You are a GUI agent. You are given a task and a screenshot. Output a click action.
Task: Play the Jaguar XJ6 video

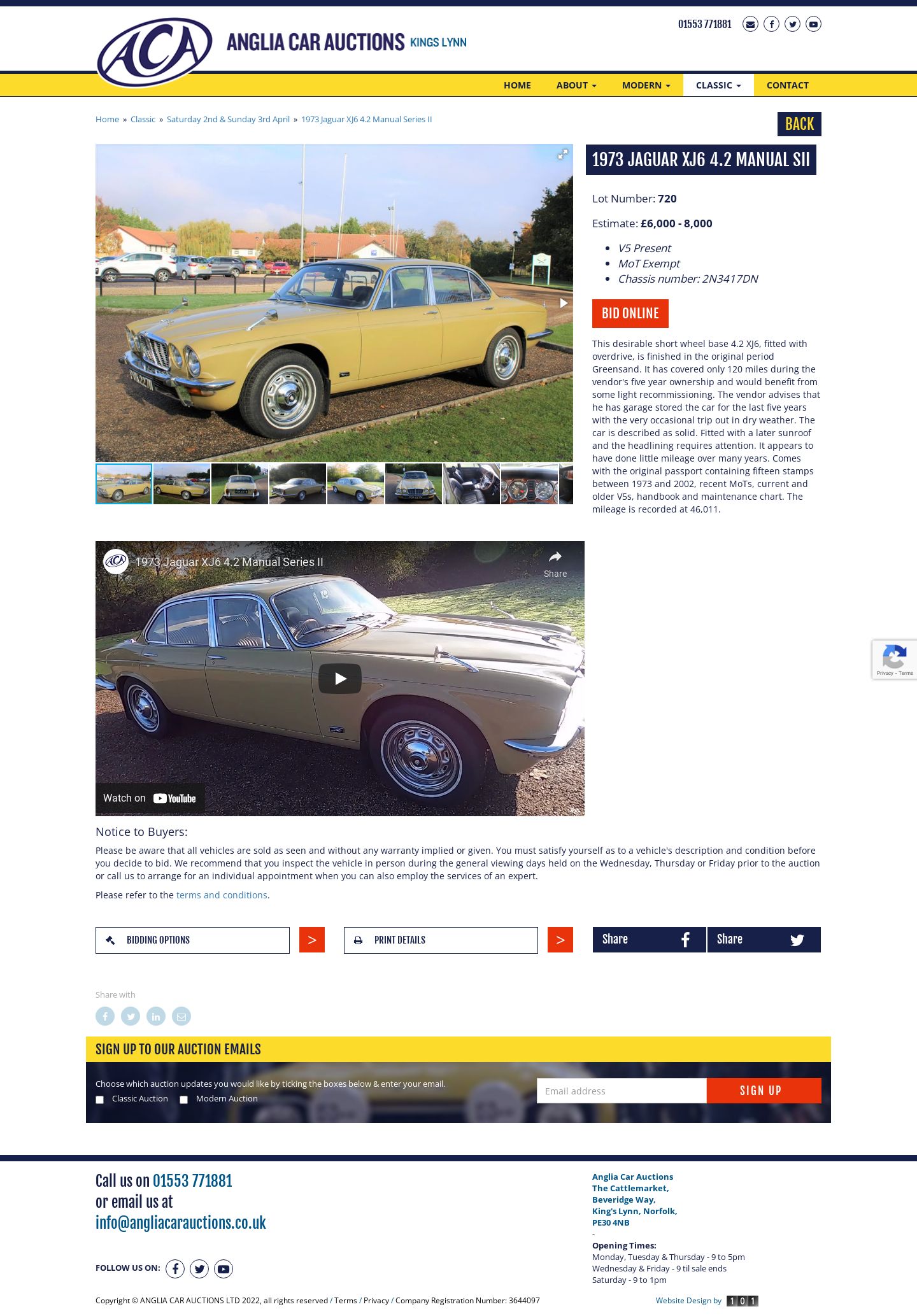tap(340, 679)
